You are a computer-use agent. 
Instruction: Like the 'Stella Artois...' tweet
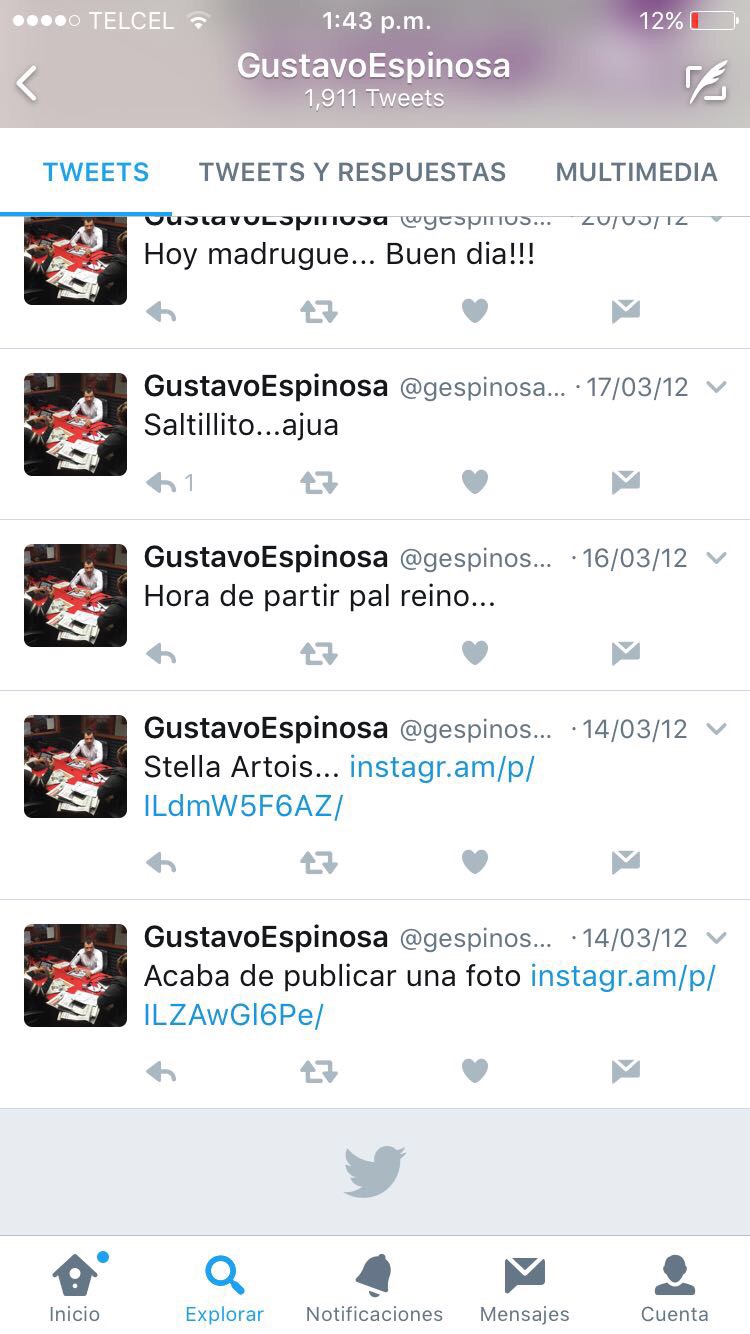pyautogui.click(x=475, y=862)
